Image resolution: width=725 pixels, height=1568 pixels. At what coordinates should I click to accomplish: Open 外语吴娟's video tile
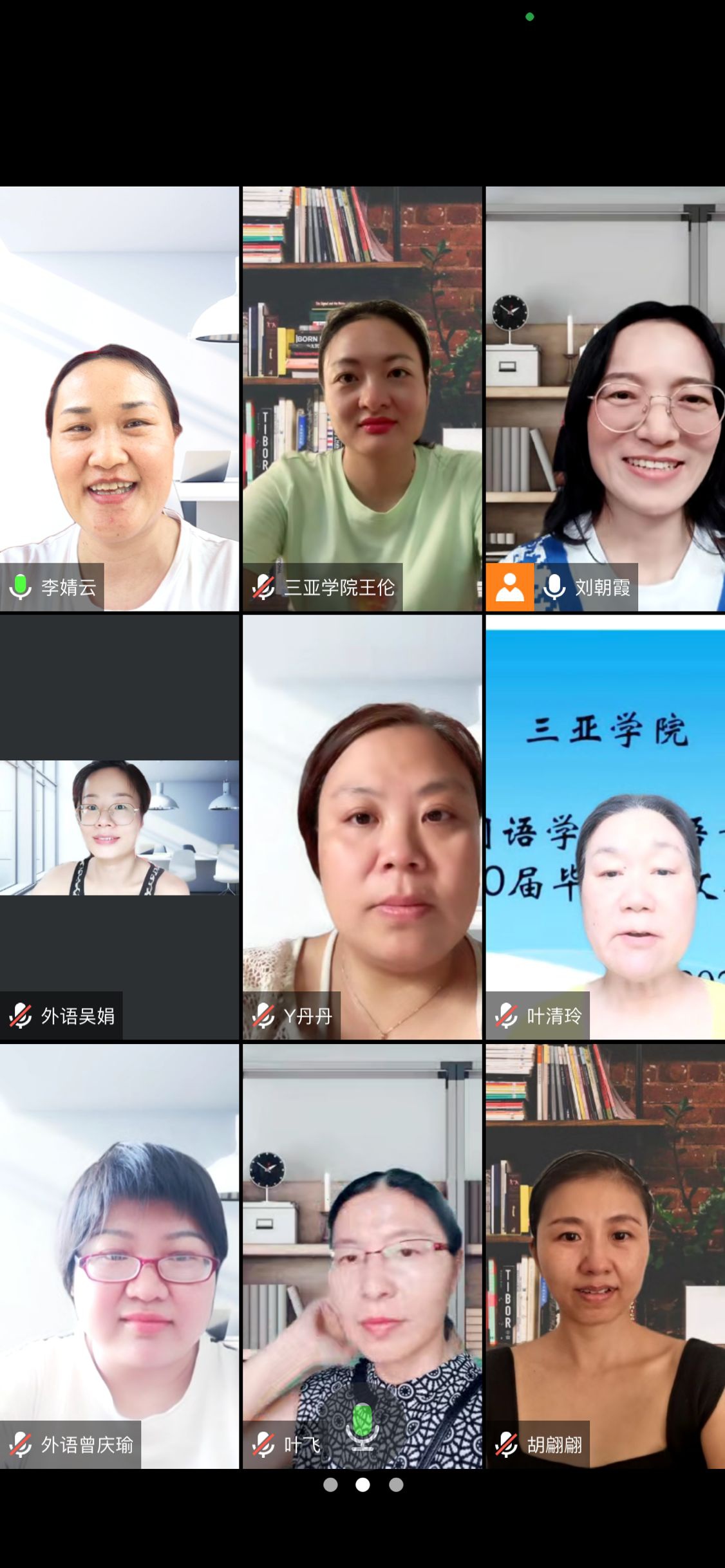[x=119, y=827]
